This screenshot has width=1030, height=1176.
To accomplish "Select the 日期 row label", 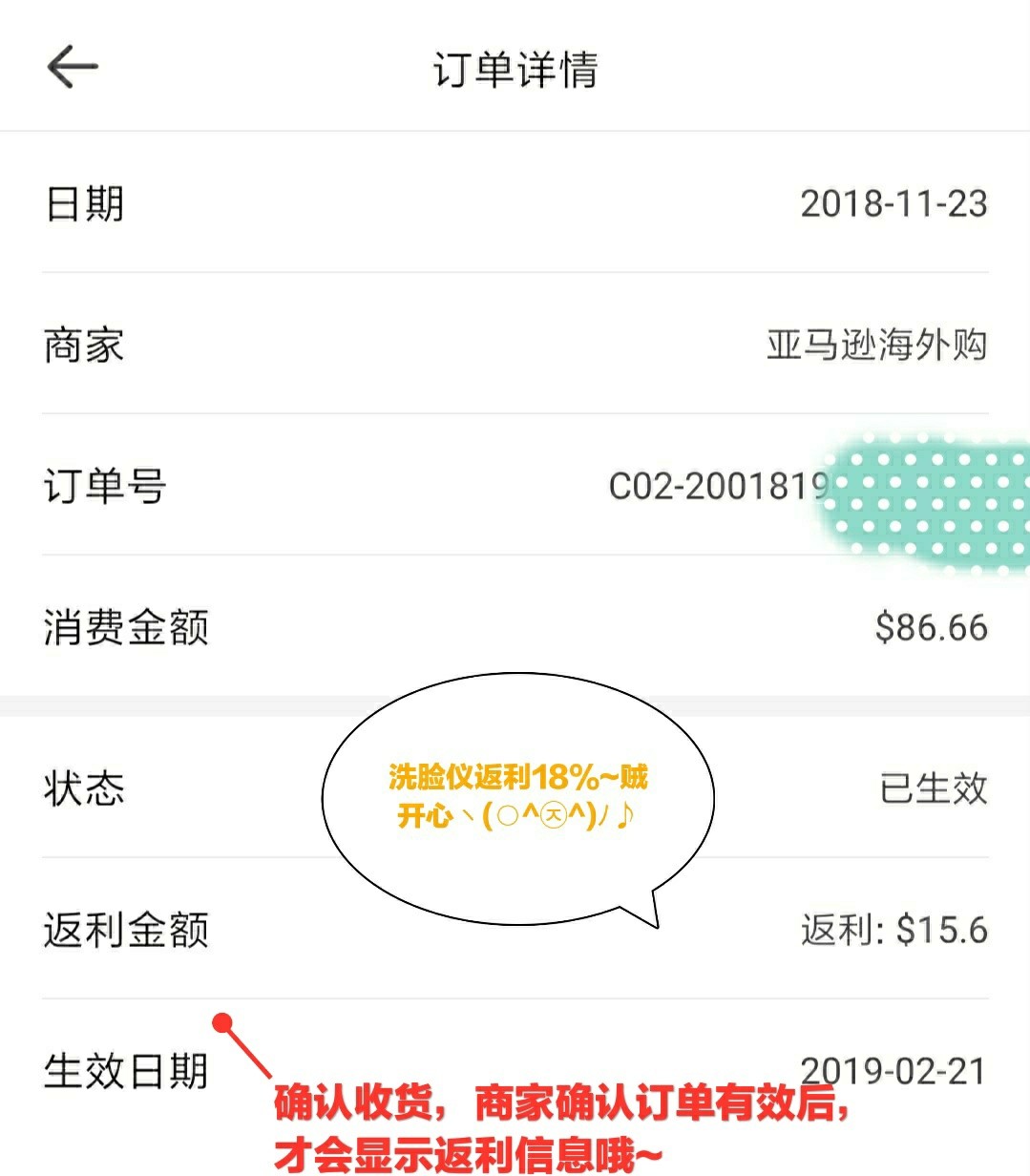I will 83,203.
